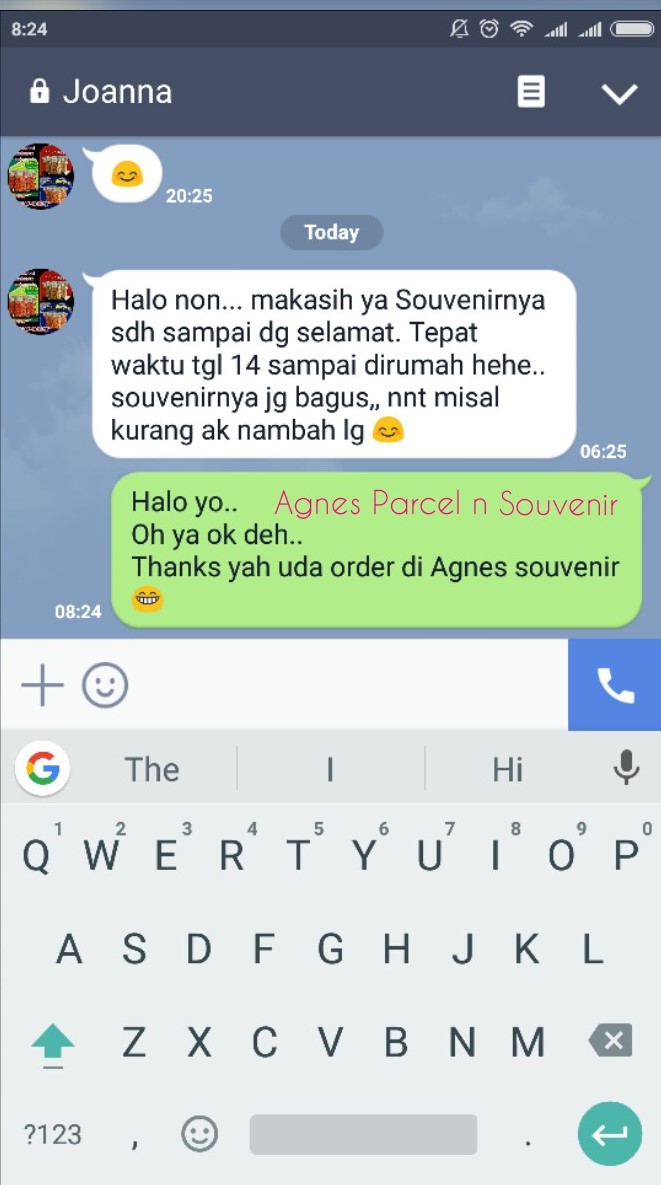Expand the chat menu chevron

(x=619, y=94)
